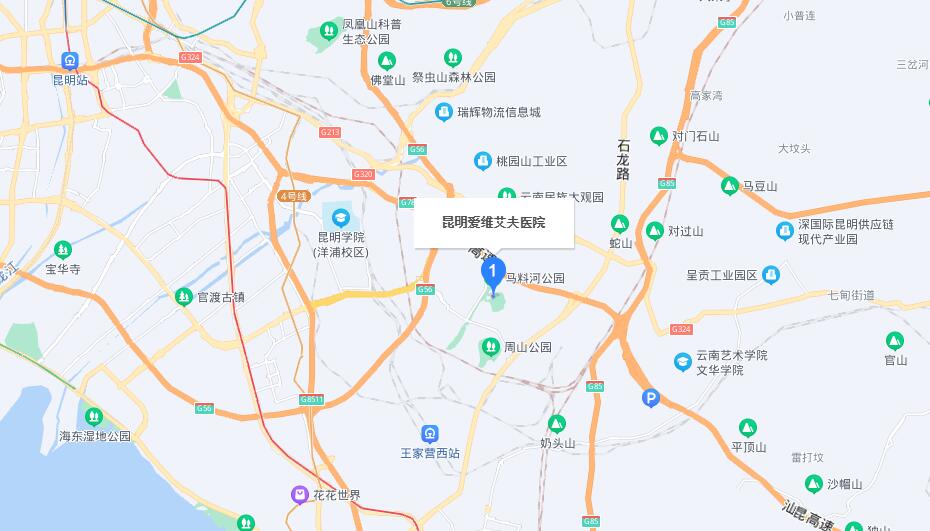Tap the parking P marker
930x531 pixels.
(651, 398)
